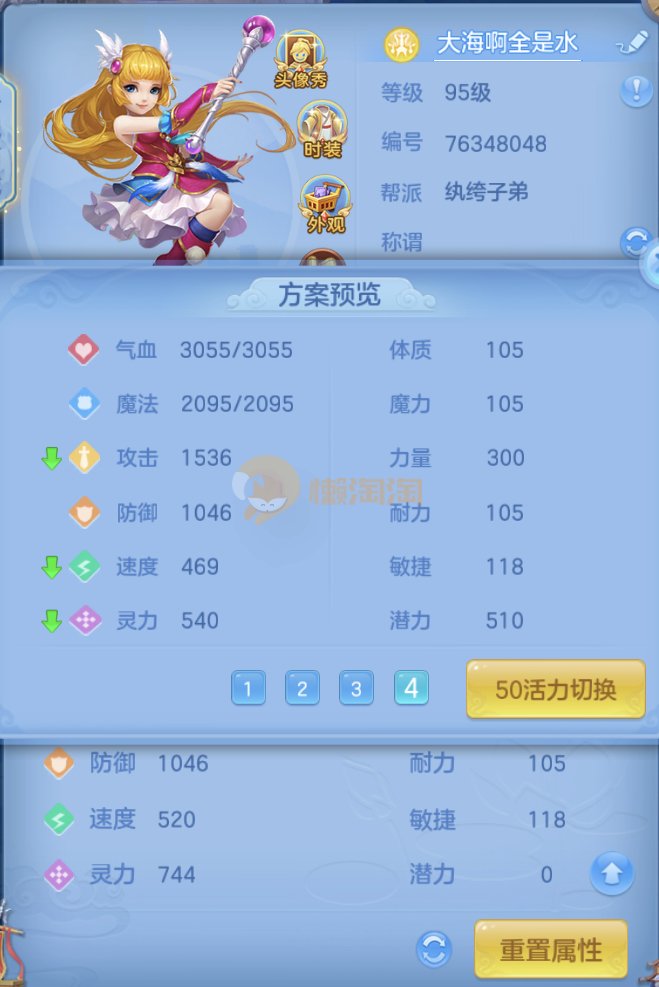Tap the 重置属性 button

[x=551, y=949]
